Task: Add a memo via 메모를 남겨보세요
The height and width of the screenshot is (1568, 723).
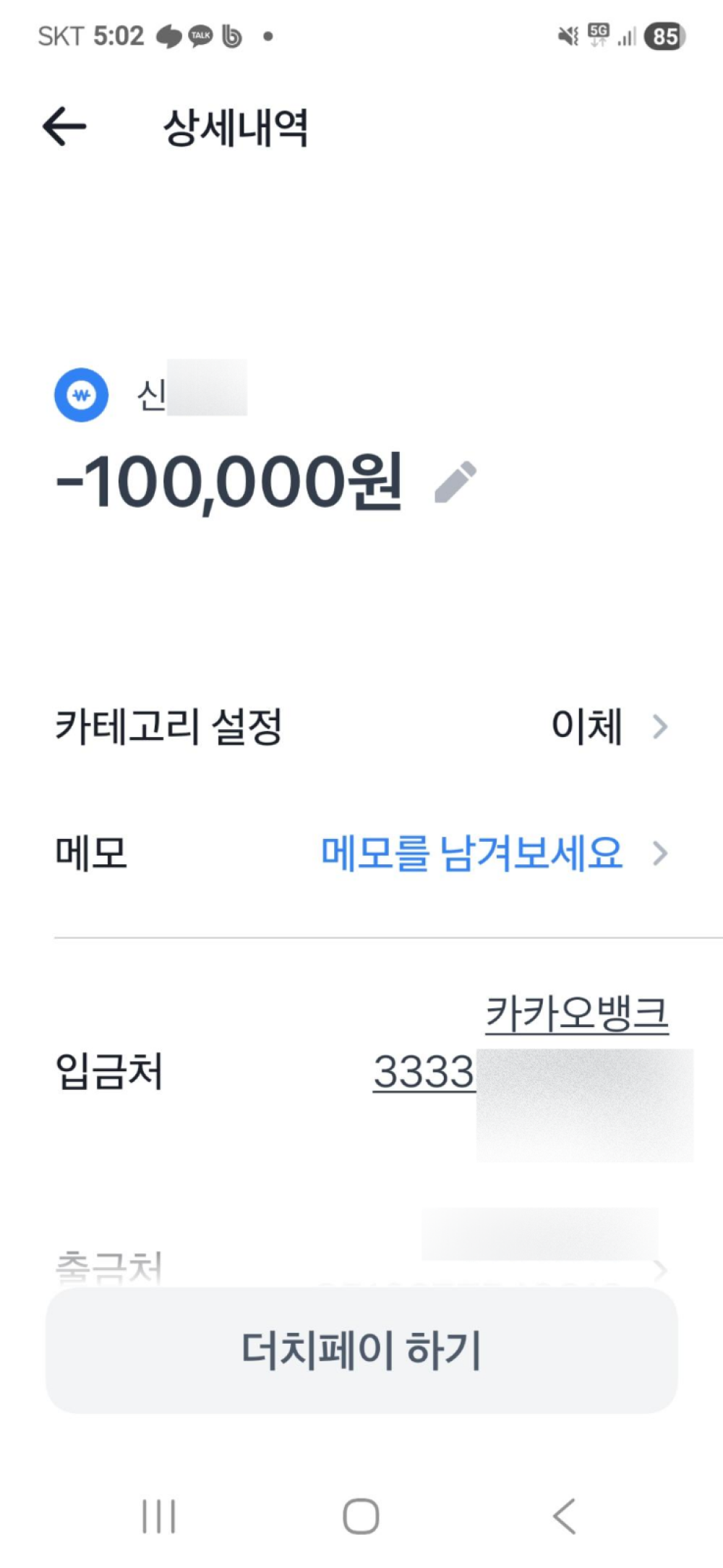Action: point(471,853)
